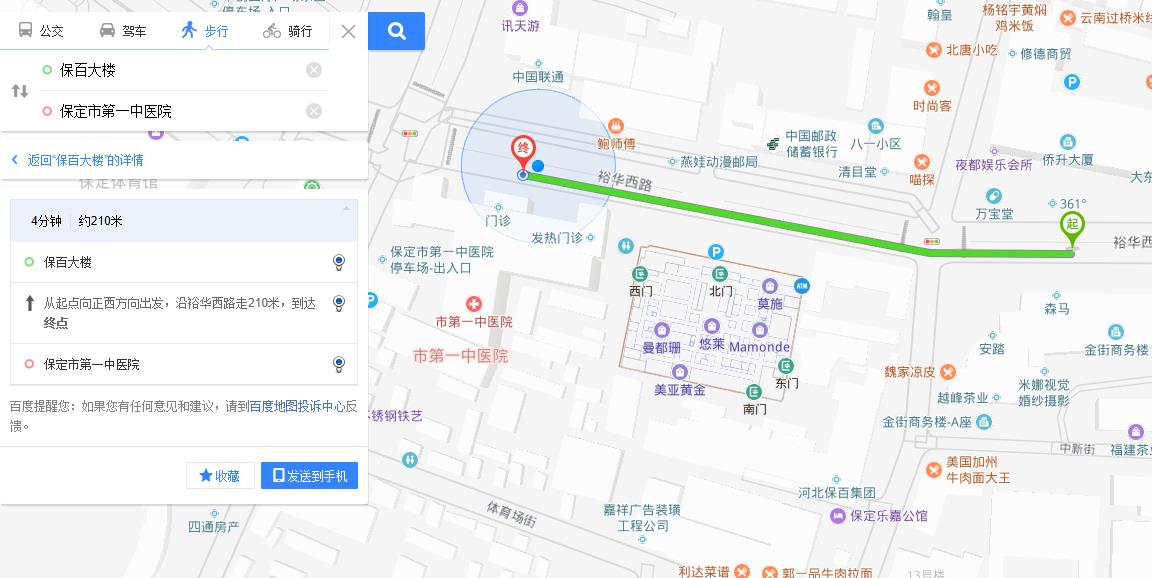Switch to the 公交 transit tab
1152x578 pixels.
tap(42, 31)
